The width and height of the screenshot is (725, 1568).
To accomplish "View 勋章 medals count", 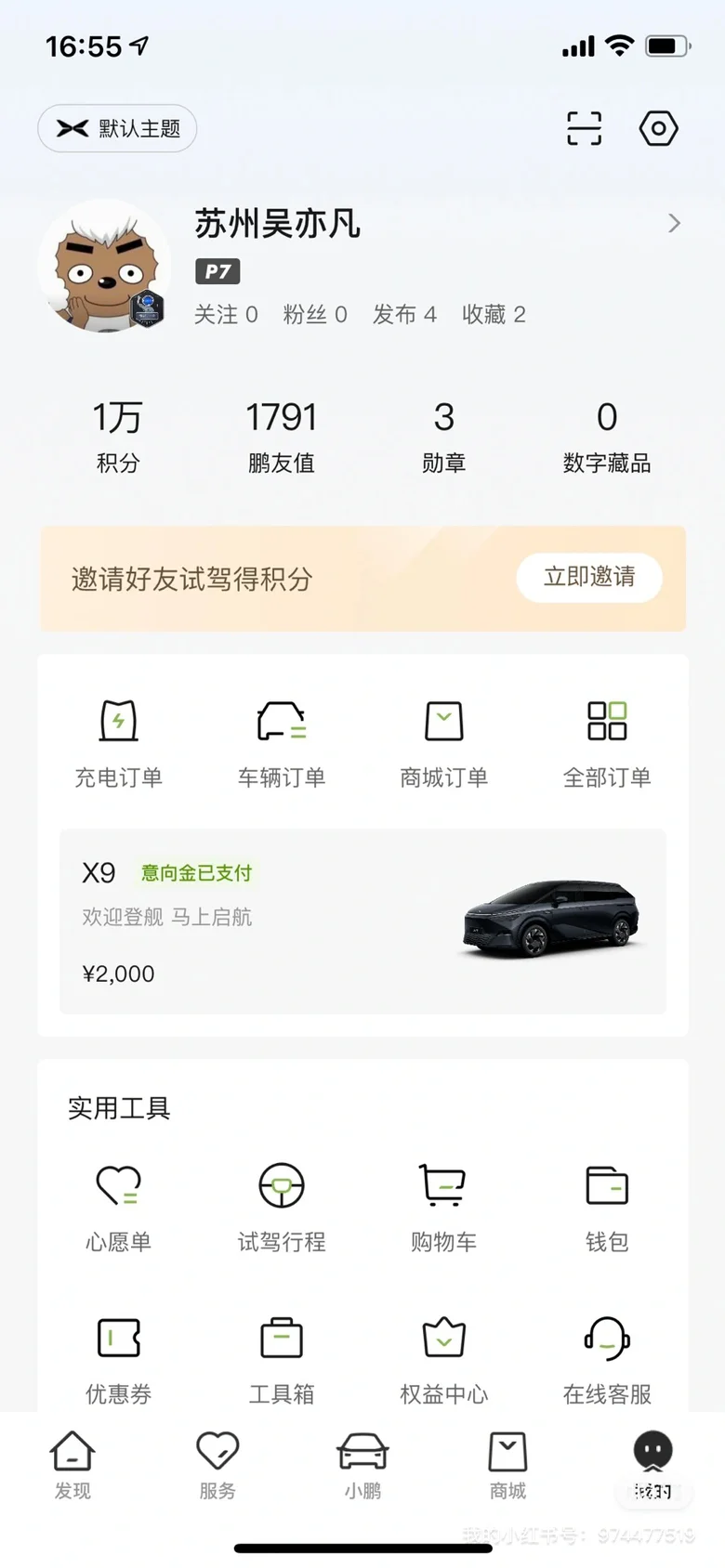I will coord(444,437).
